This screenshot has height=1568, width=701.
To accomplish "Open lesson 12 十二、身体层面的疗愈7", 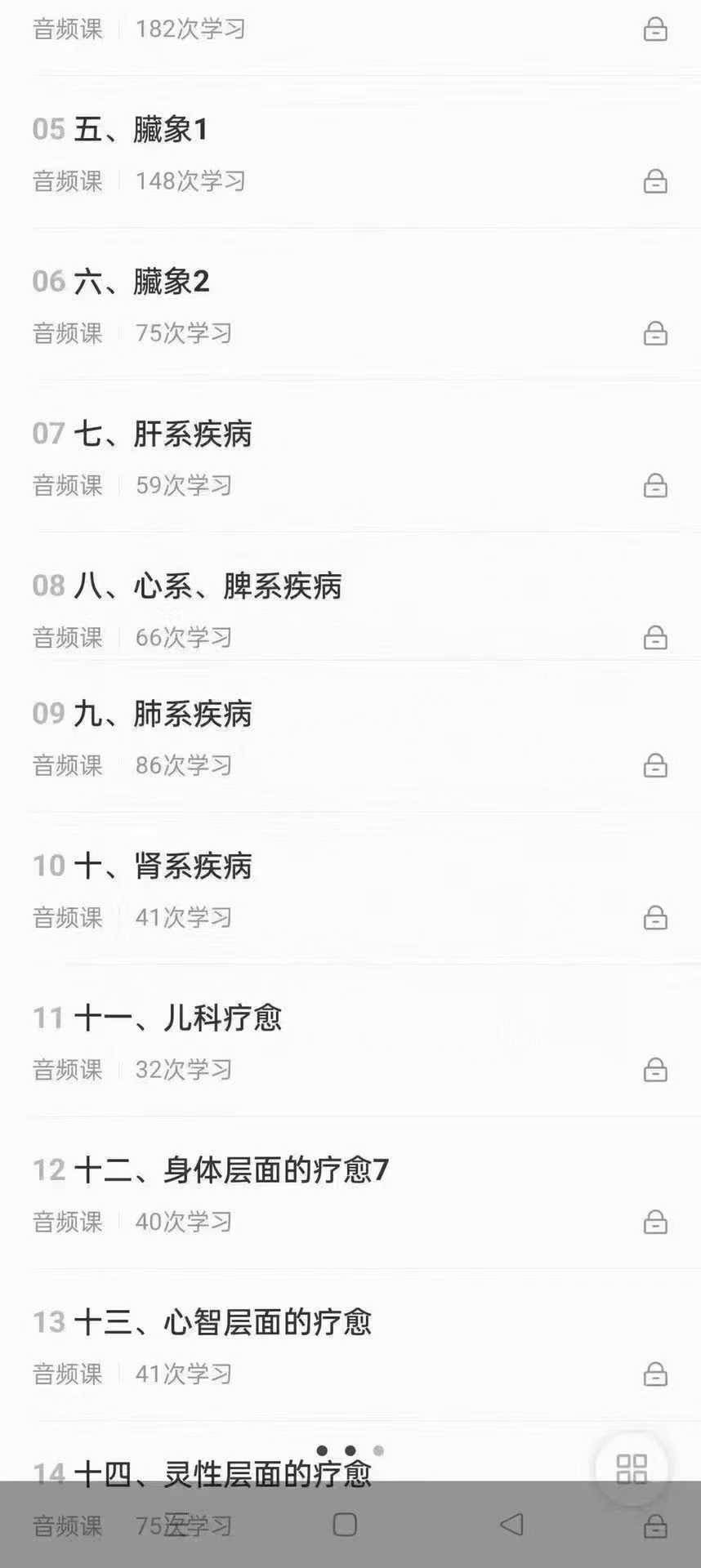I will pyautogui.click(x=231, y=1170).
